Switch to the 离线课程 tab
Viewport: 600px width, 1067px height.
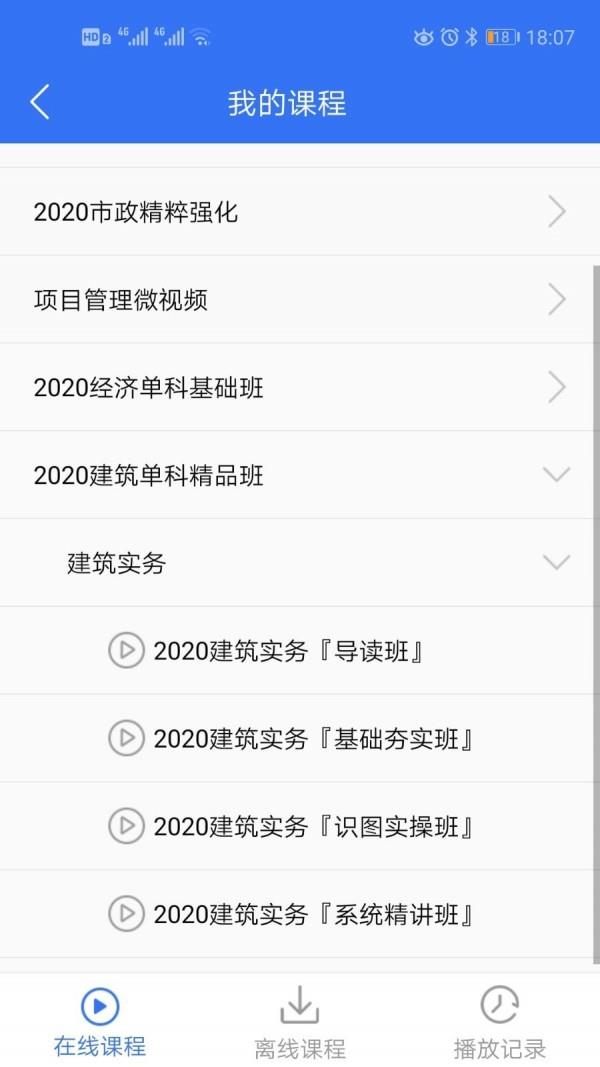[300, 1022]
